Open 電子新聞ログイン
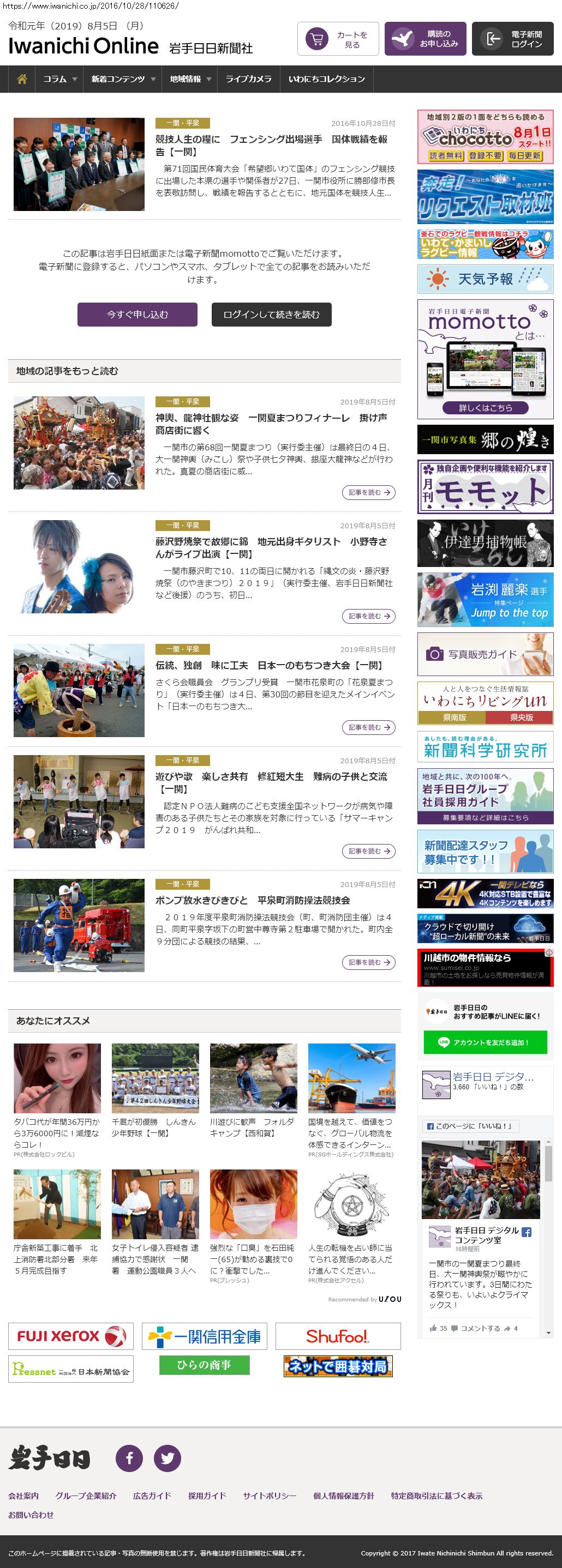 (x=512, y=40)
